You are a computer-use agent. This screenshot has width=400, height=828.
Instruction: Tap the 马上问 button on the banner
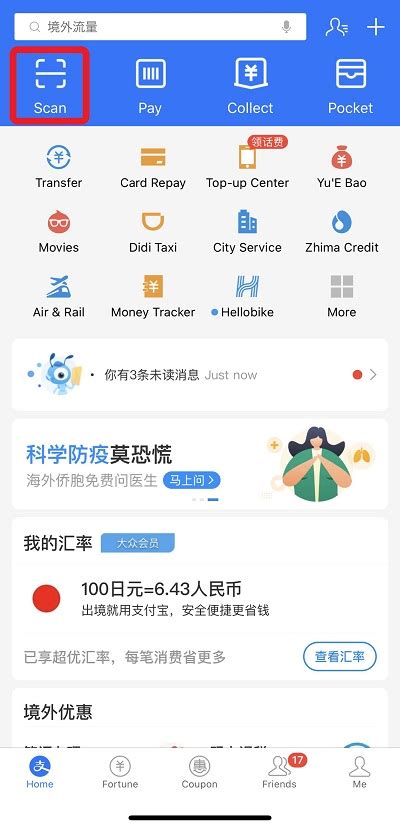tap(191, 481)
